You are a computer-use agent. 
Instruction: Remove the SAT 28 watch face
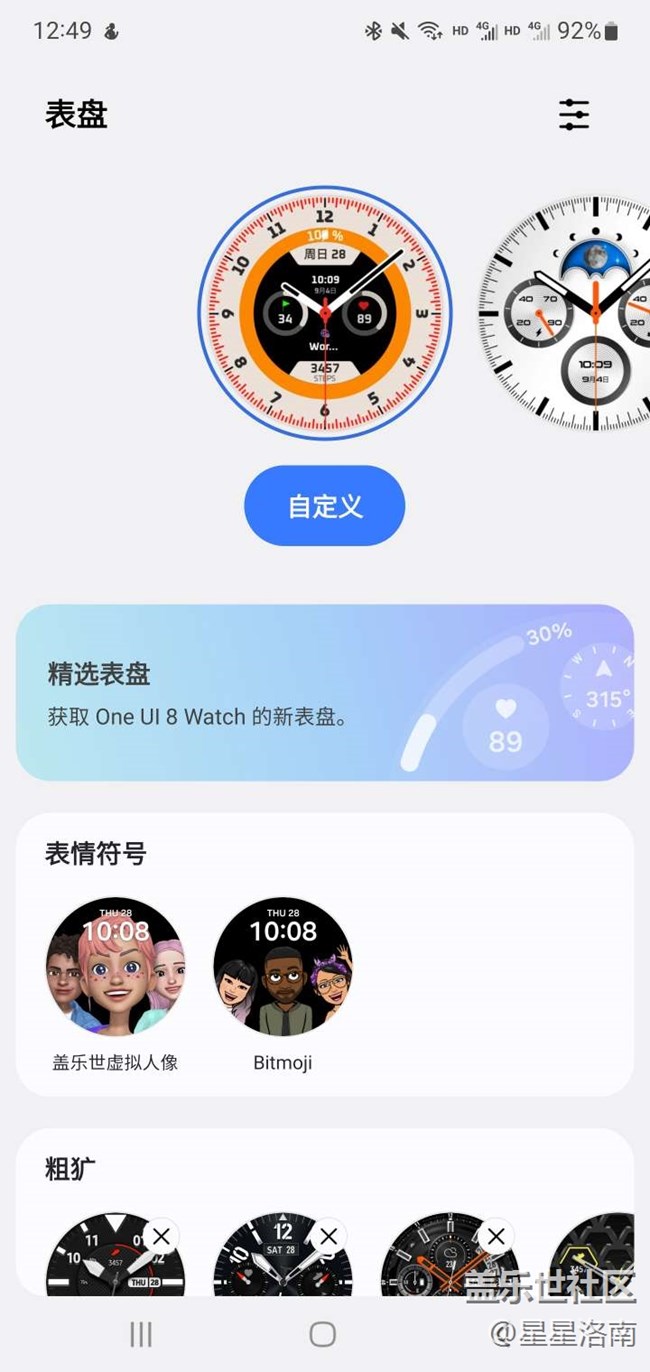click(x=328, y=1237)
